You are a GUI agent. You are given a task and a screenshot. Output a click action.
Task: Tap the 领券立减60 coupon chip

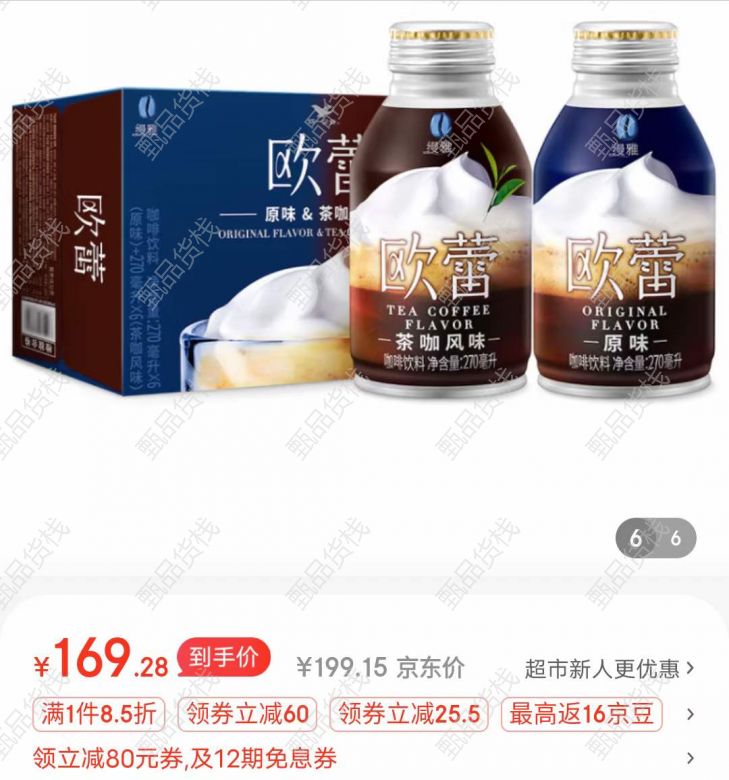click(247, 714)
